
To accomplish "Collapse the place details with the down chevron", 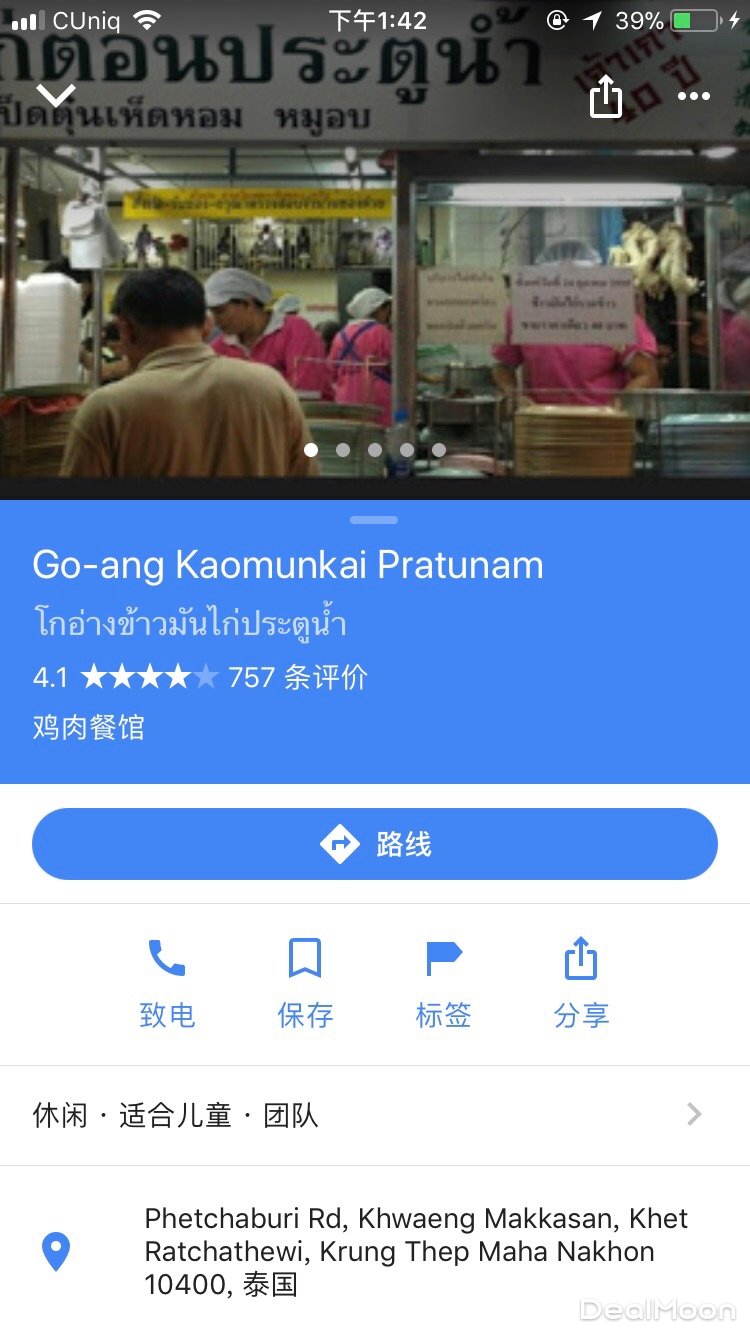I will (x=56, y=96).
